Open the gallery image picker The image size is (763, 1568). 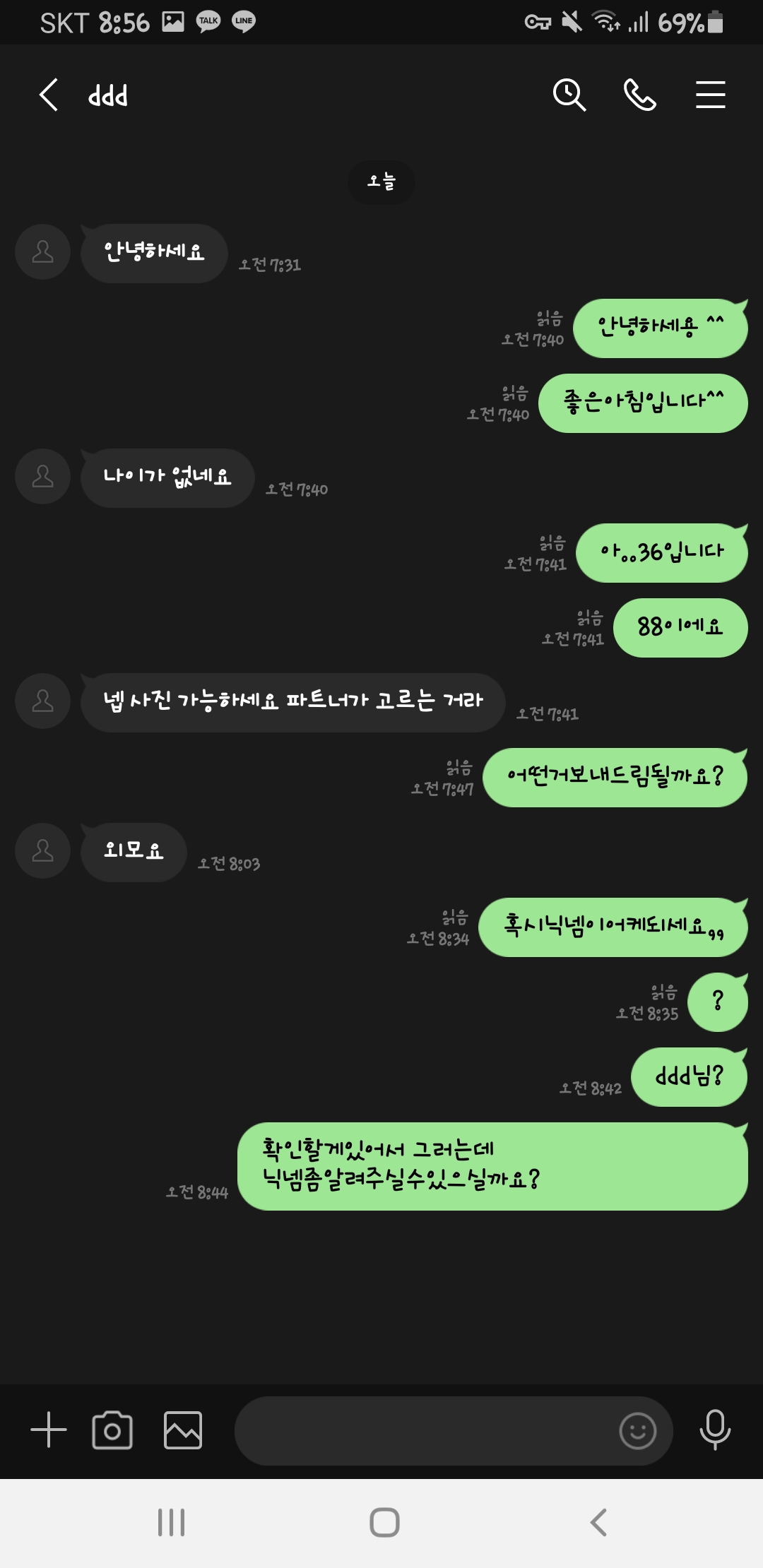183,1430
